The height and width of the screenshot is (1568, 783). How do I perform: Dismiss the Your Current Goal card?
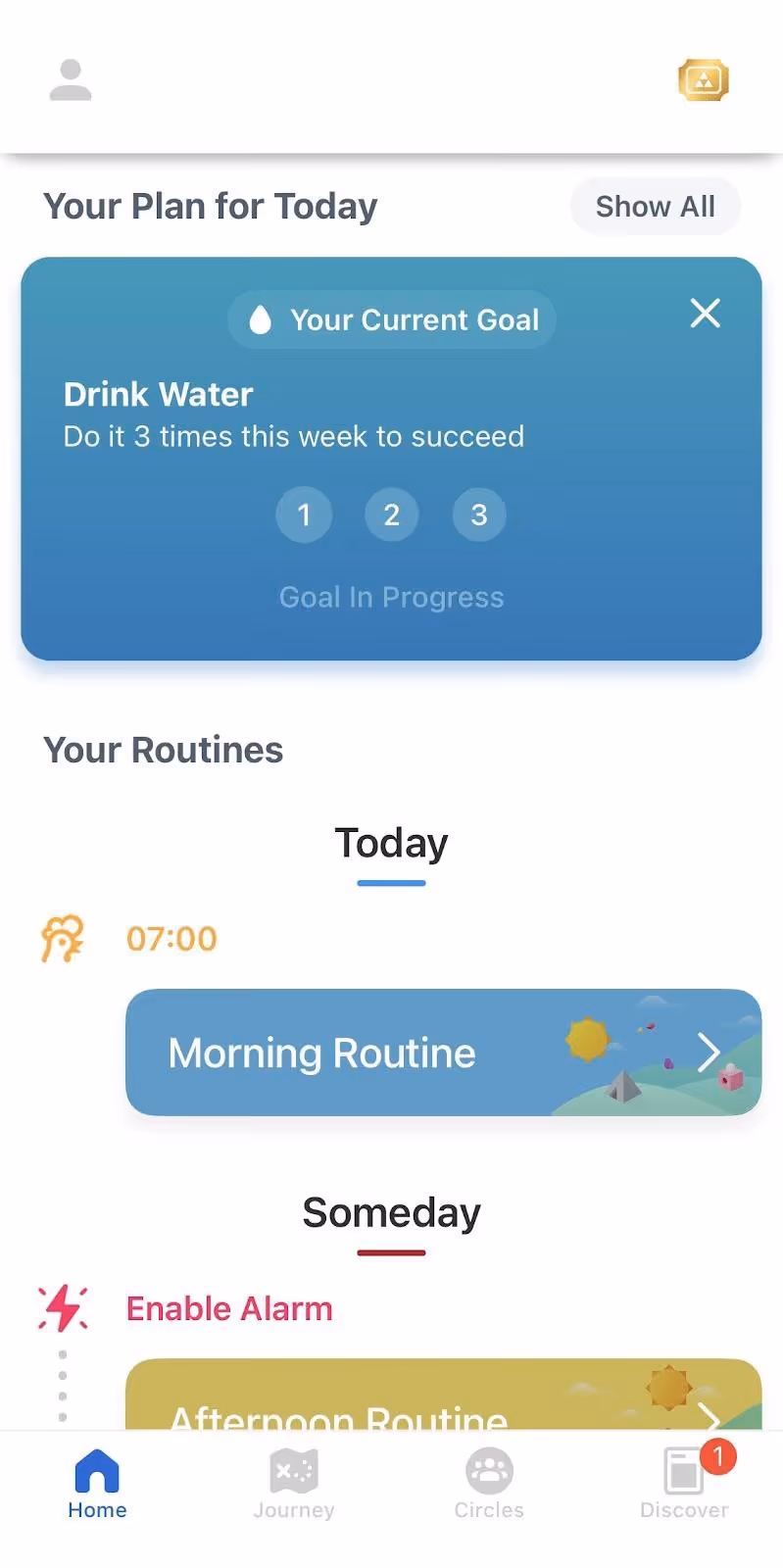705,314
